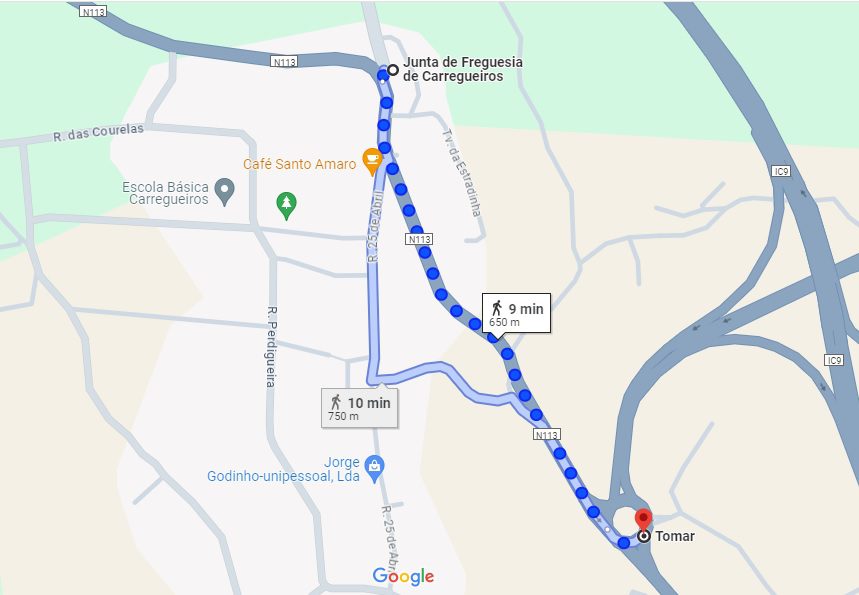Tap the 9 min 650 m route label

tap(516, 313)
